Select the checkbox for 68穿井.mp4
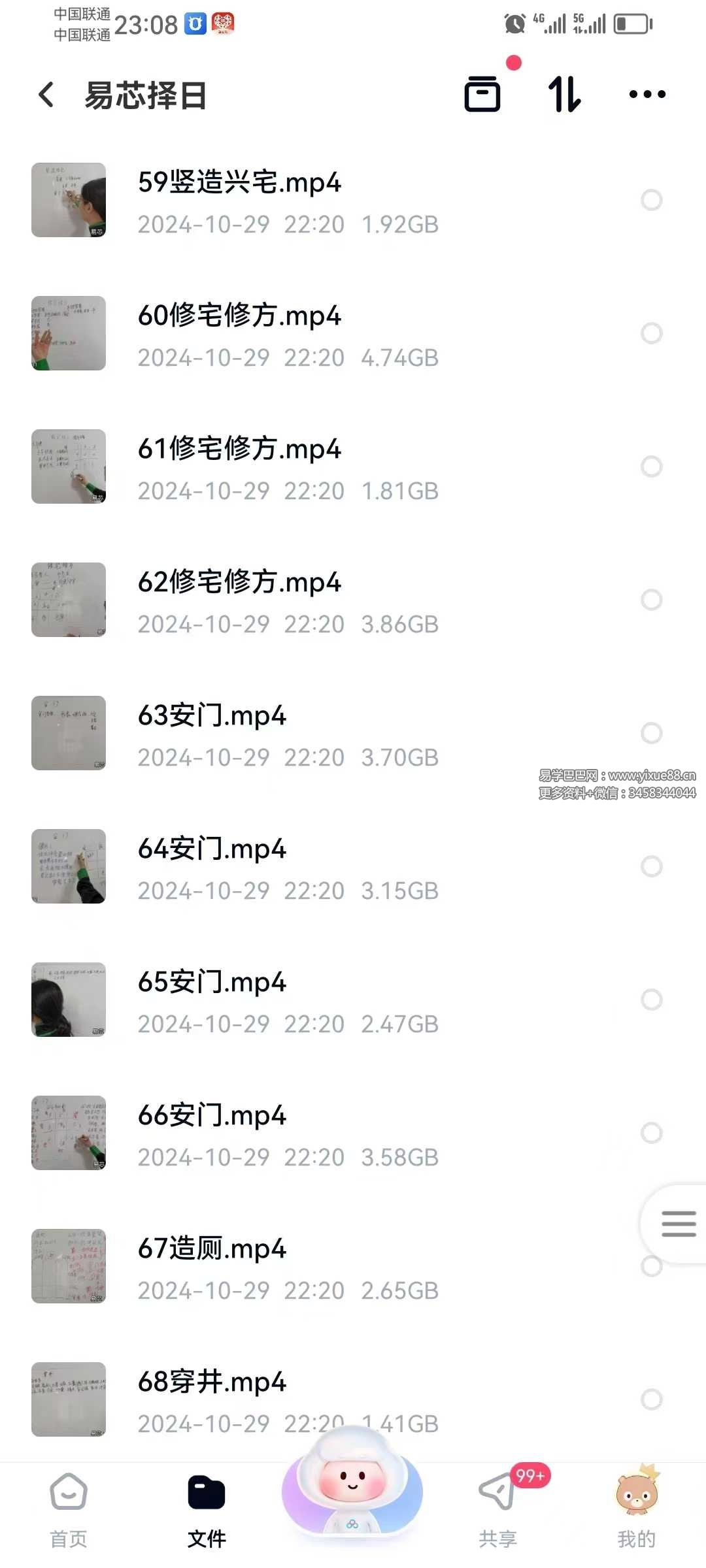Screen dimensions: 706x1568 point(651,1399)
